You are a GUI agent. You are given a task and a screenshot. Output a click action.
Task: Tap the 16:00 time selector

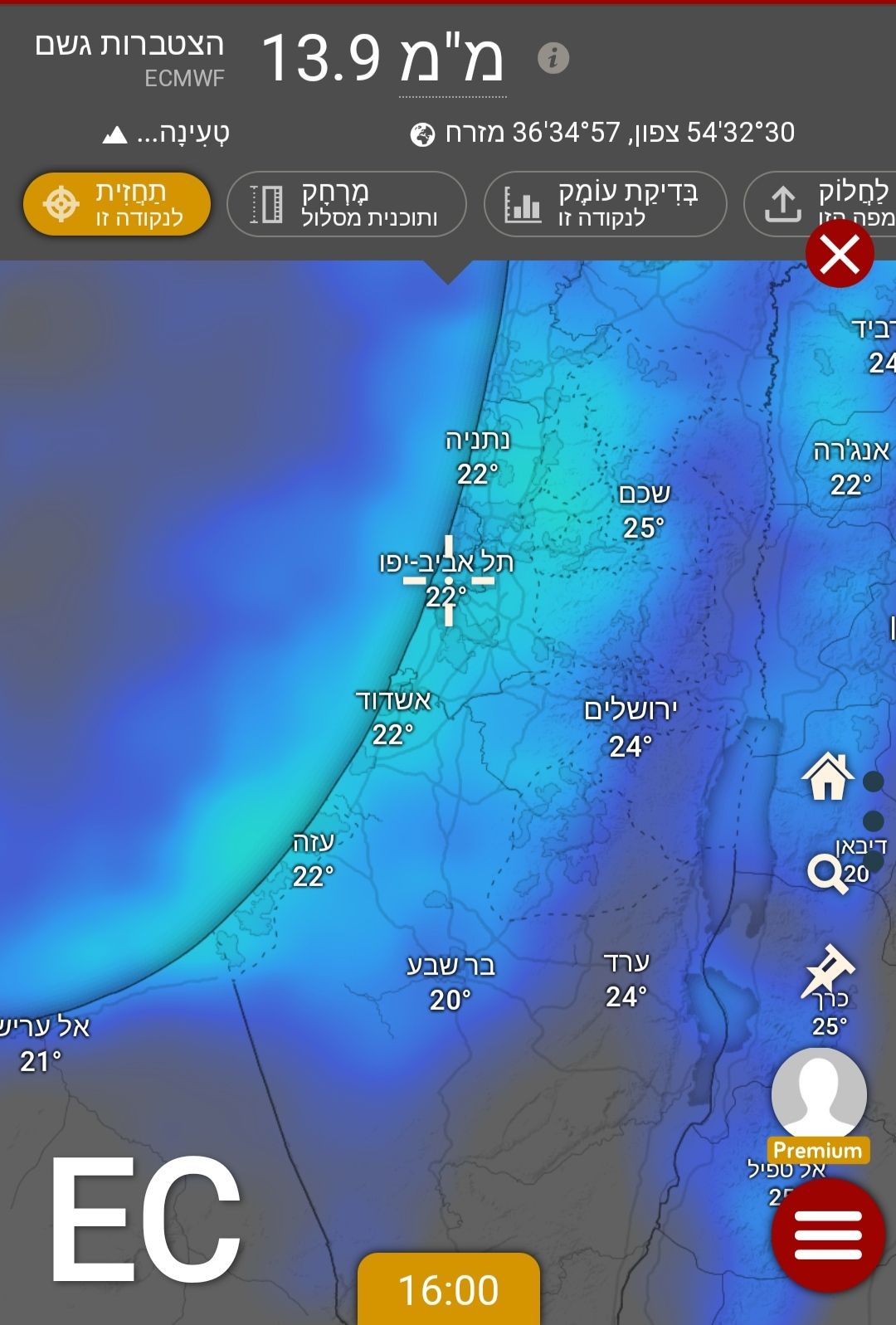pos(448,1289)
